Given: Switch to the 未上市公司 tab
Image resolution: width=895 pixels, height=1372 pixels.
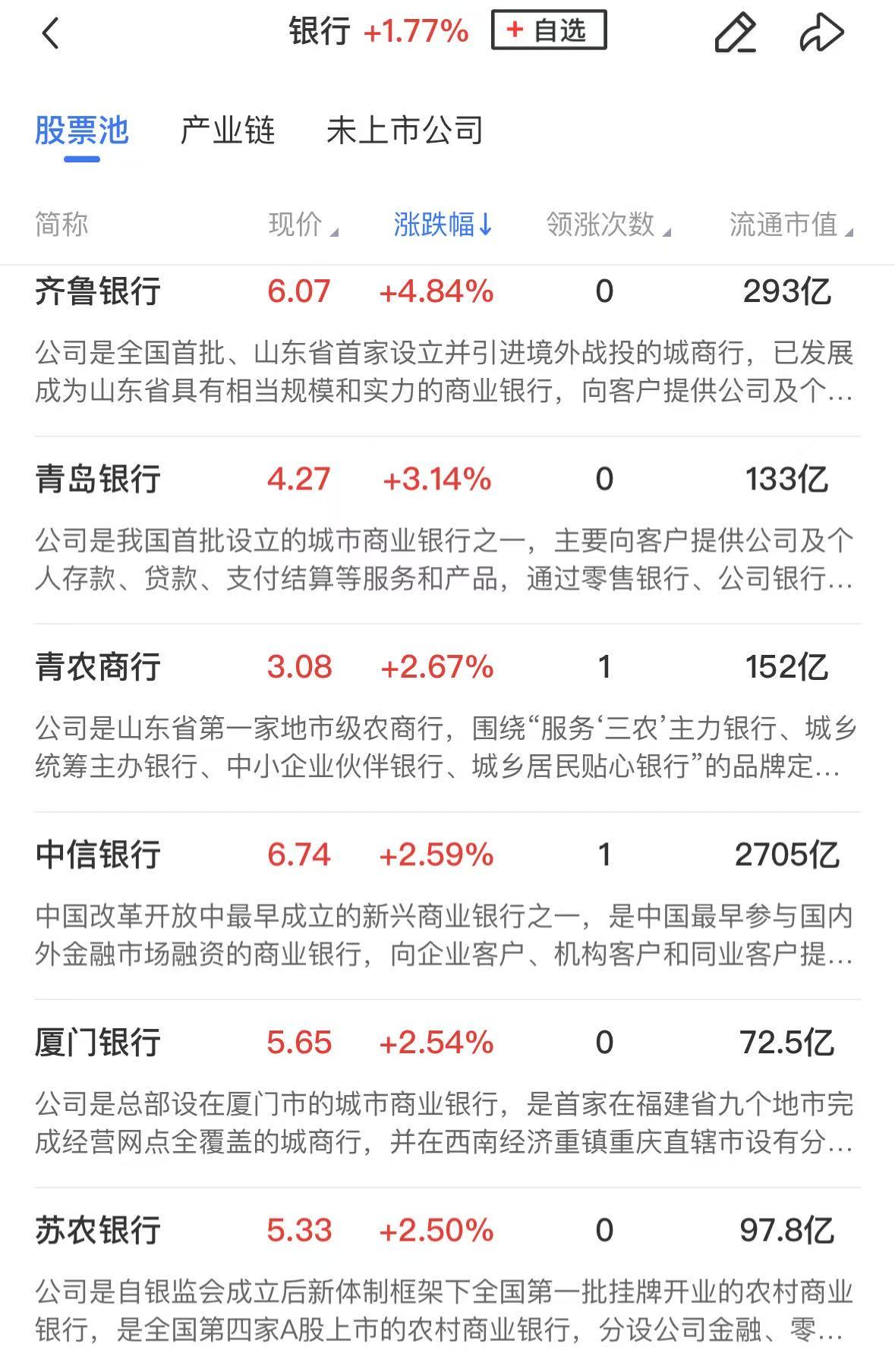Looking at the screenshot, I should pyautogui.click(x=405, y=131).
